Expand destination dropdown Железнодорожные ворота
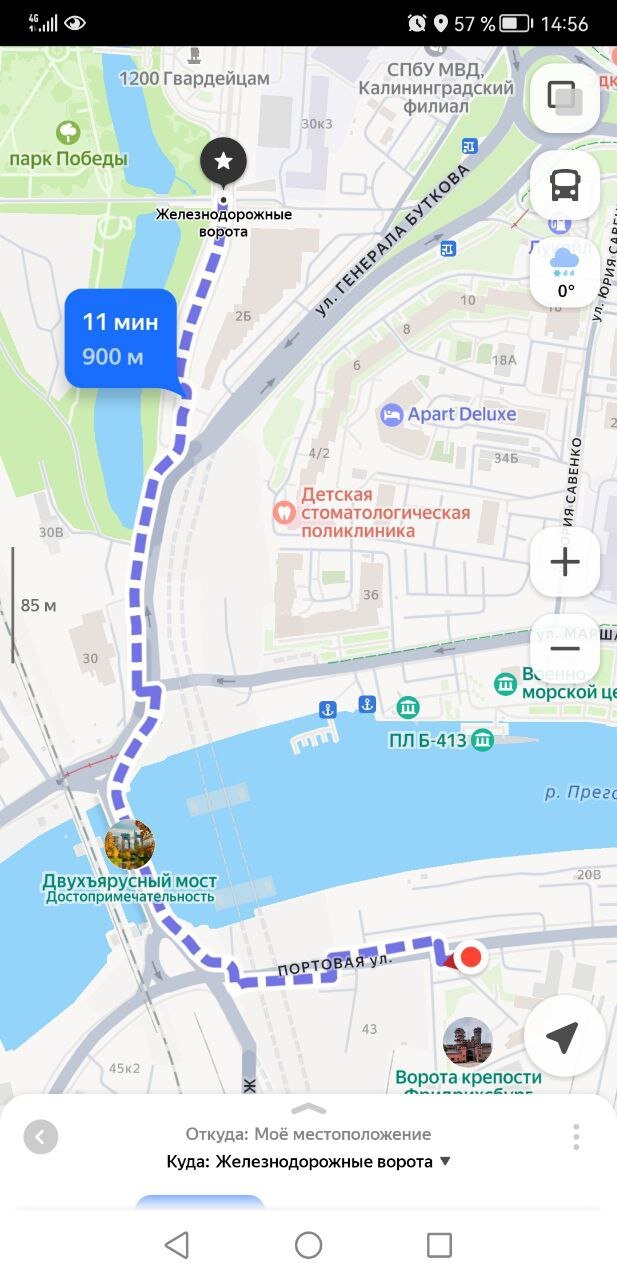Viewport: 617px width, 1280px height. [445, 1162]
